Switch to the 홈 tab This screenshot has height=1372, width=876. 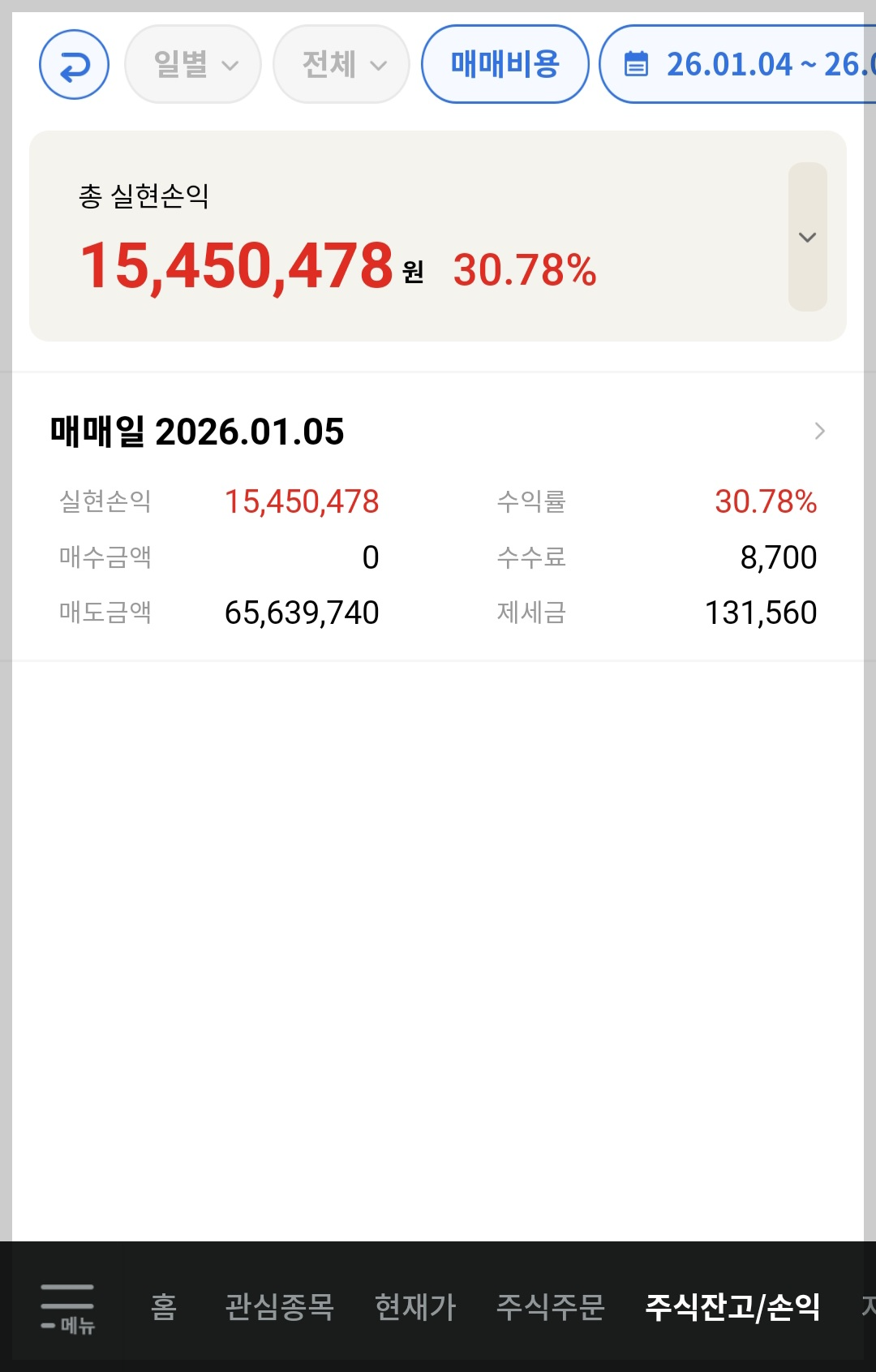164,1306
